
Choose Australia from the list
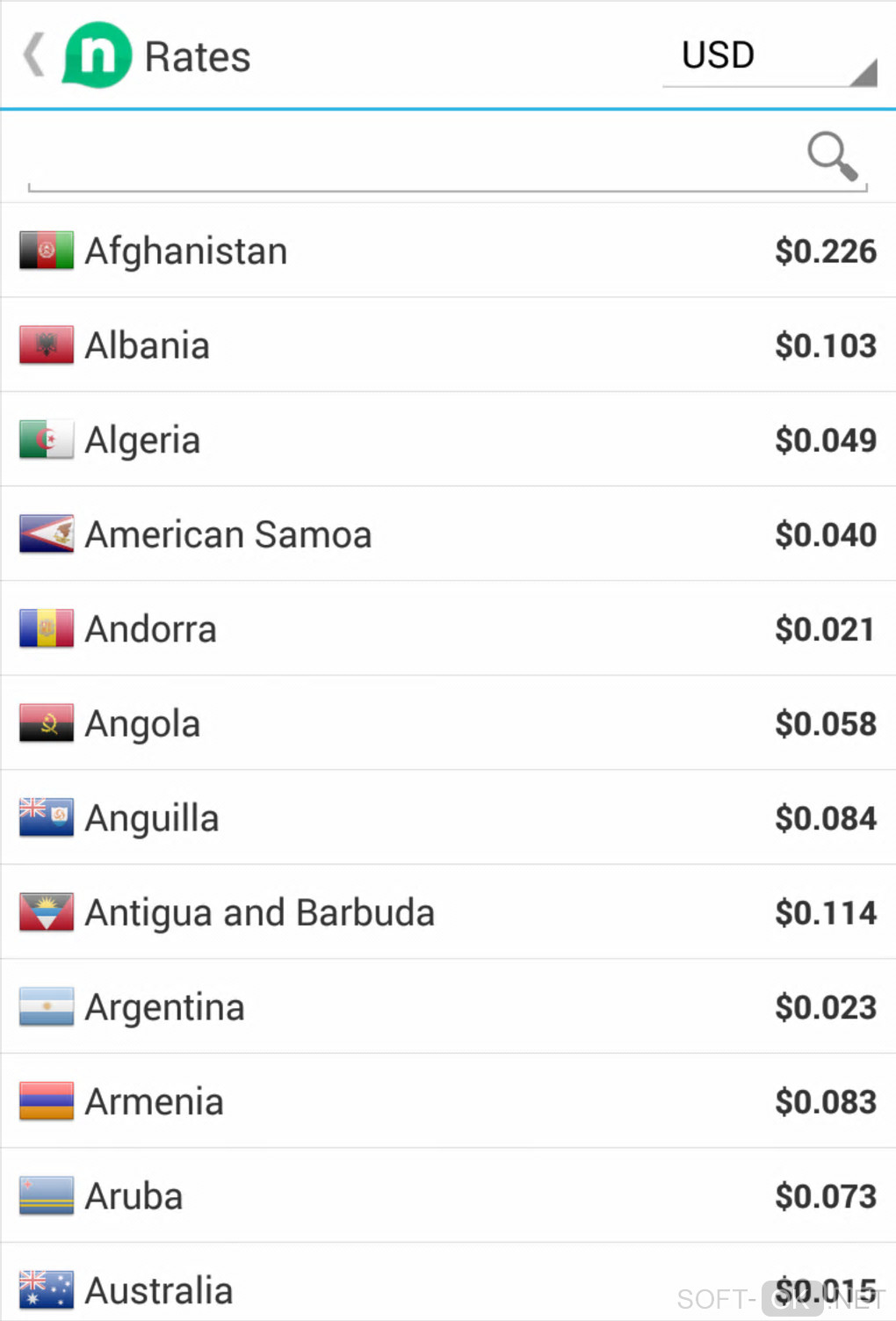pyautogui.click(x=448, y=1288)
